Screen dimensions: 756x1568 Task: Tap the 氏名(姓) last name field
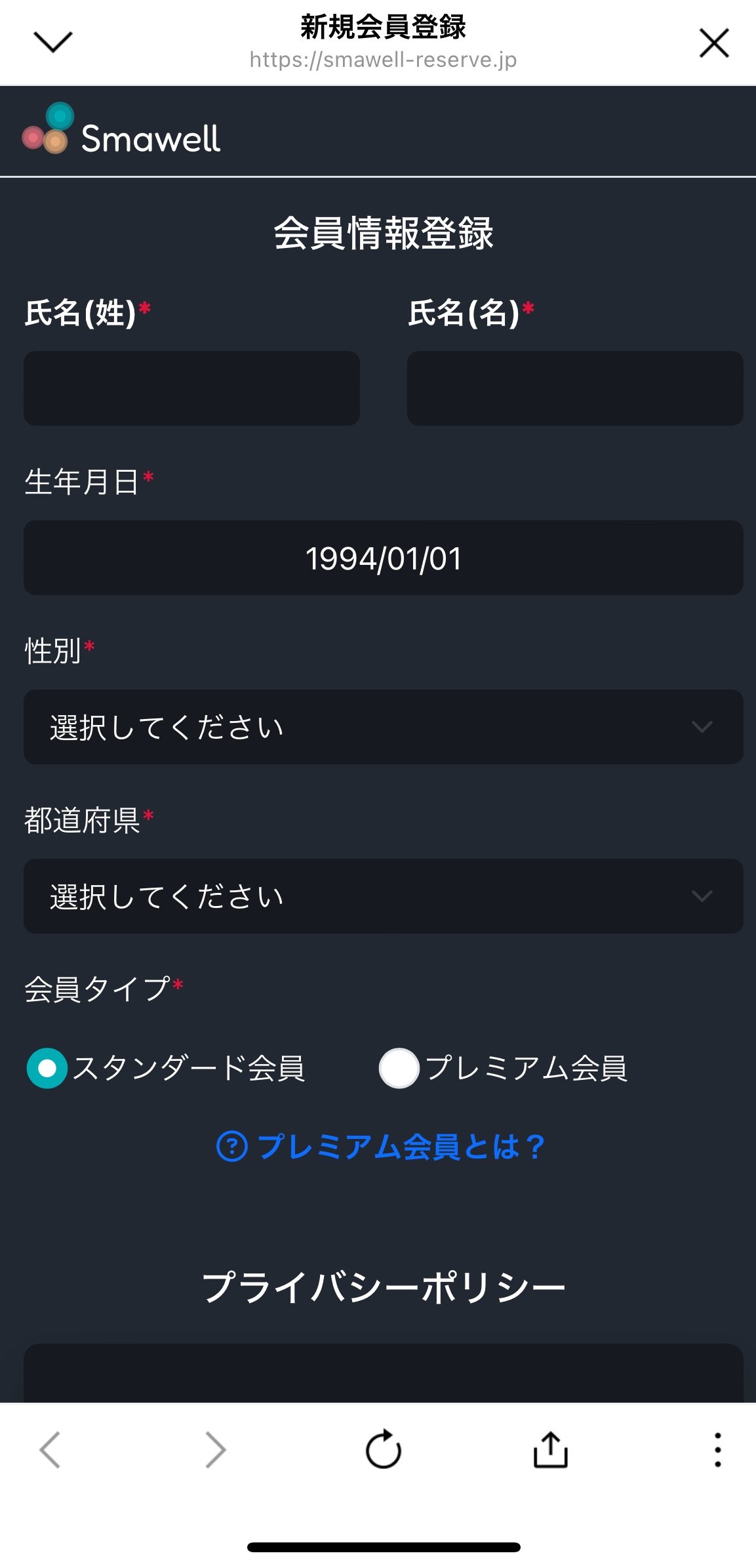[x=191, y=388]
